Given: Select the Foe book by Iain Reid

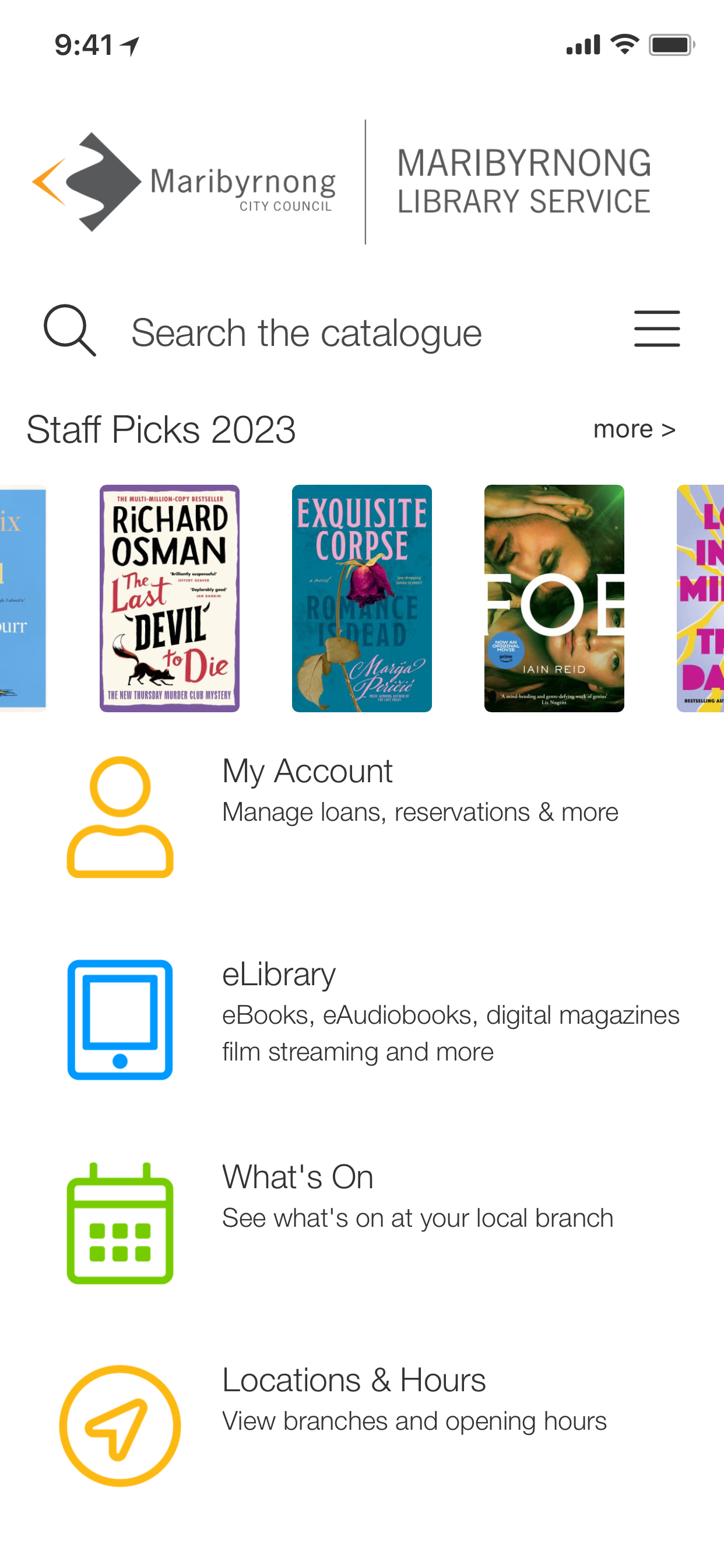Looking at the screenshot, I should [554, 598].
